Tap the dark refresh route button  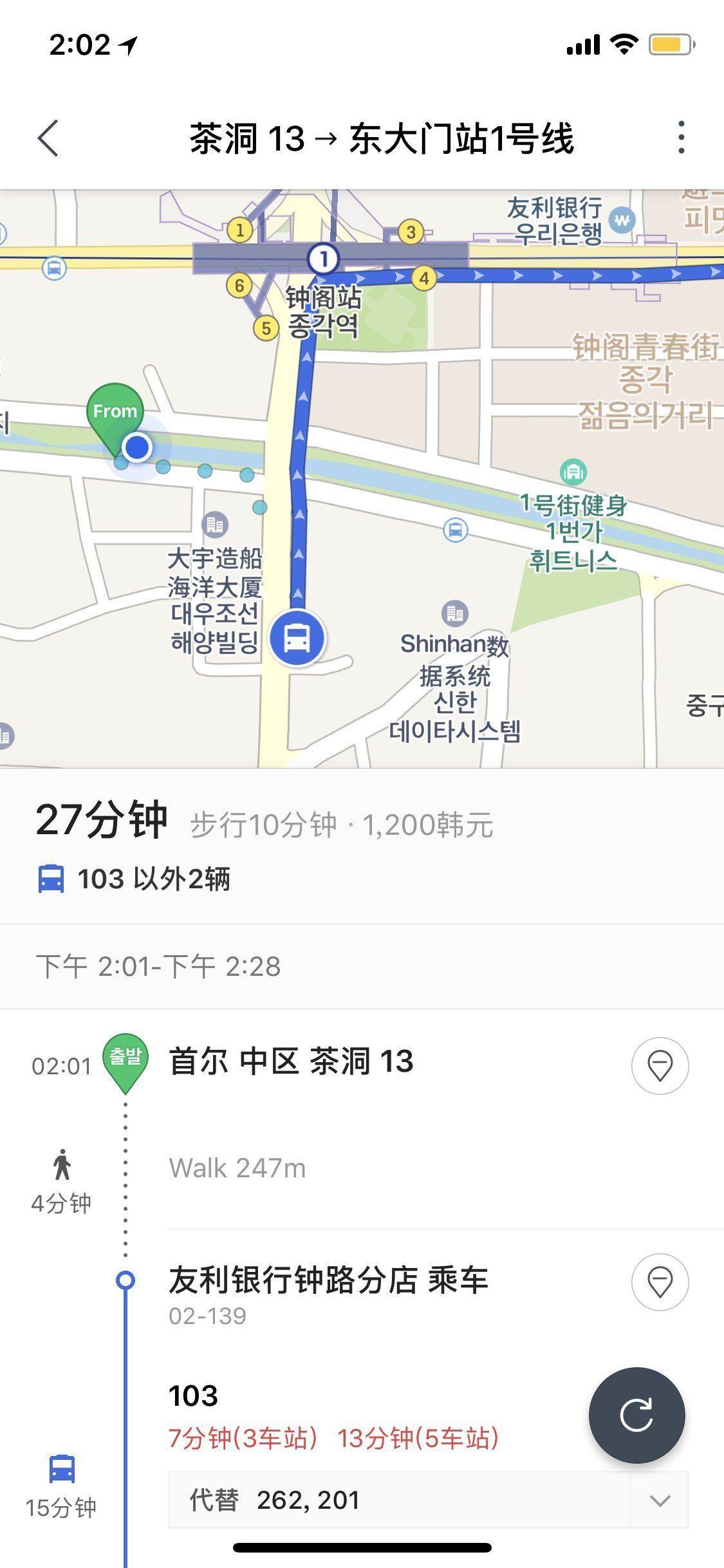pos(637,1414)
